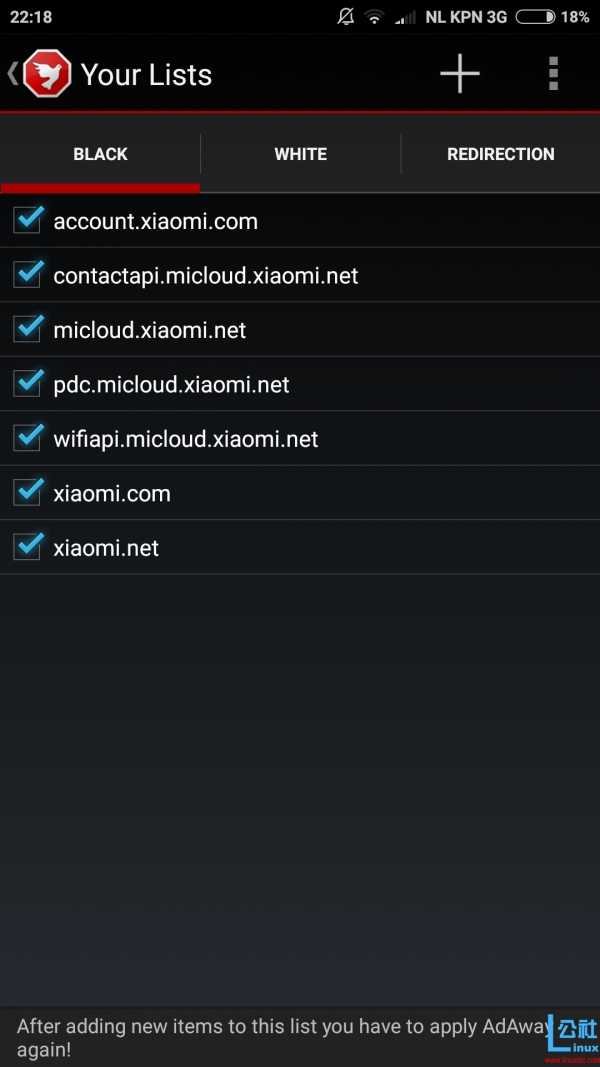The image size is (600, 1067).
Task: Uncheck wifiapi.micloud.xiaomi.net
Action: (27, 438)
